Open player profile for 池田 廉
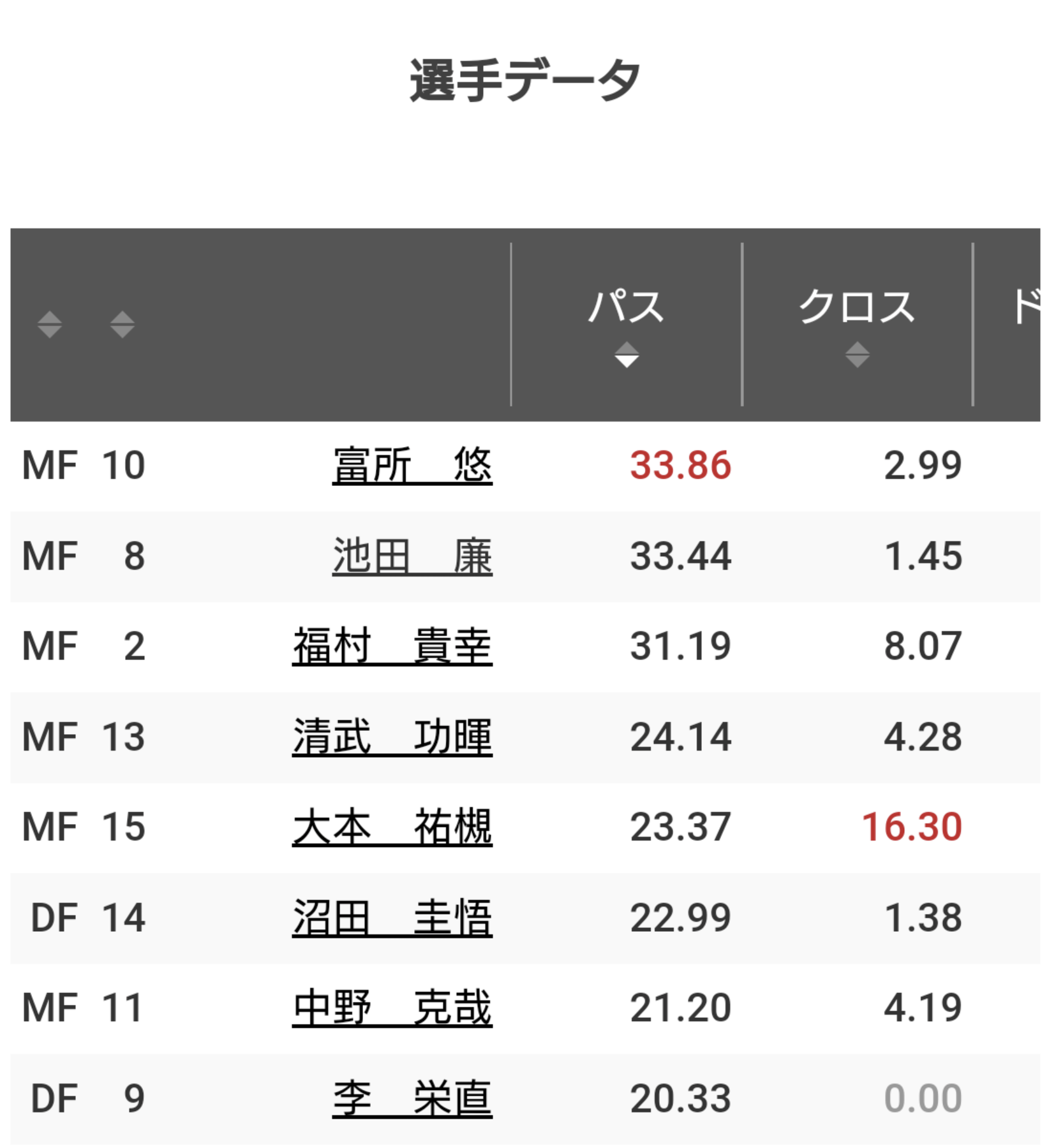The image size is (1049, 1148). point(412,556)
